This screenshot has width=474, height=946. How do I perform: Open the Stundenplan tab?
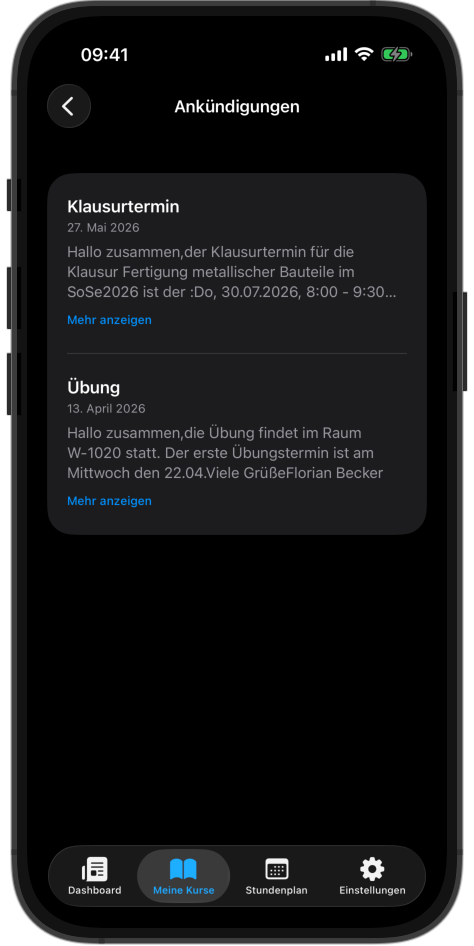[276, 877]
